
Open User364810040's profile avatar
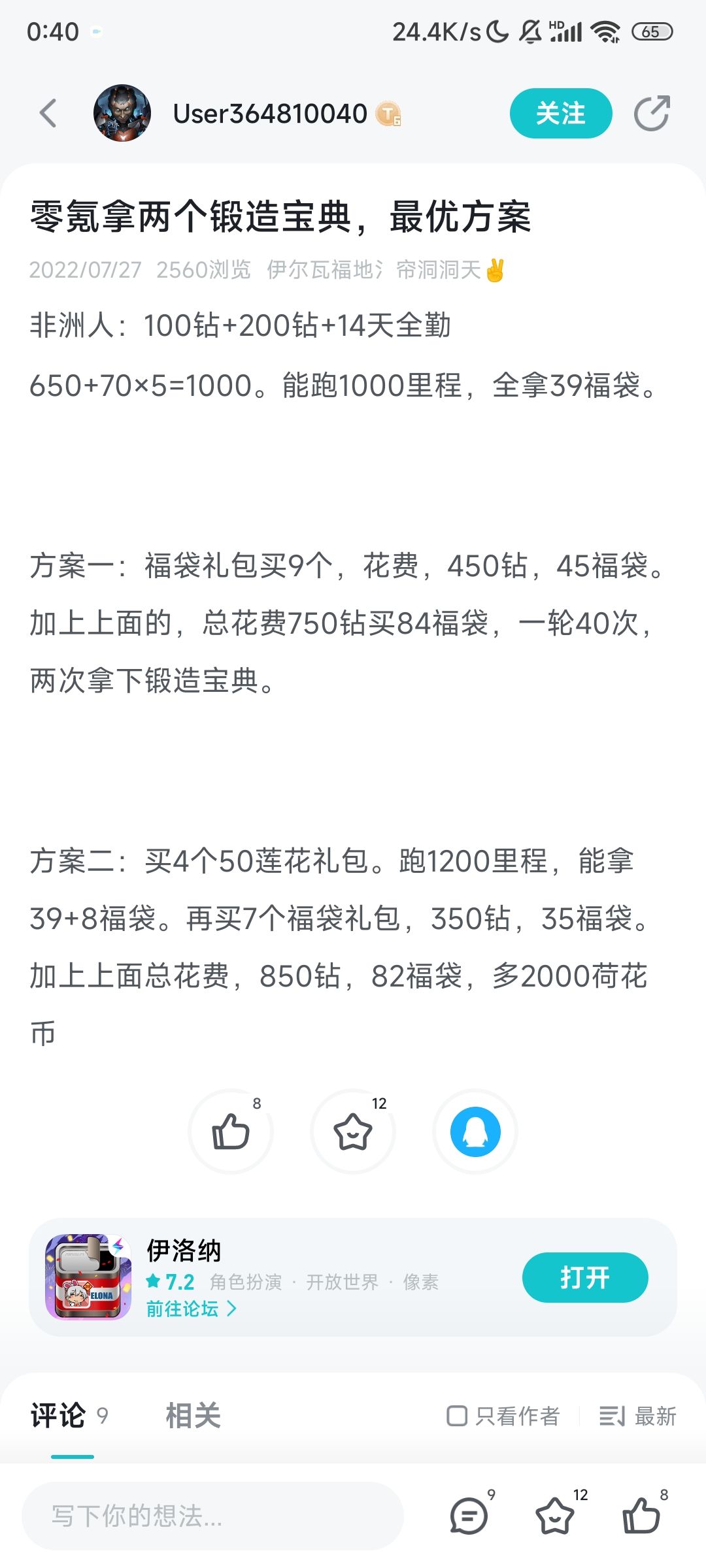tap(122, 113)
